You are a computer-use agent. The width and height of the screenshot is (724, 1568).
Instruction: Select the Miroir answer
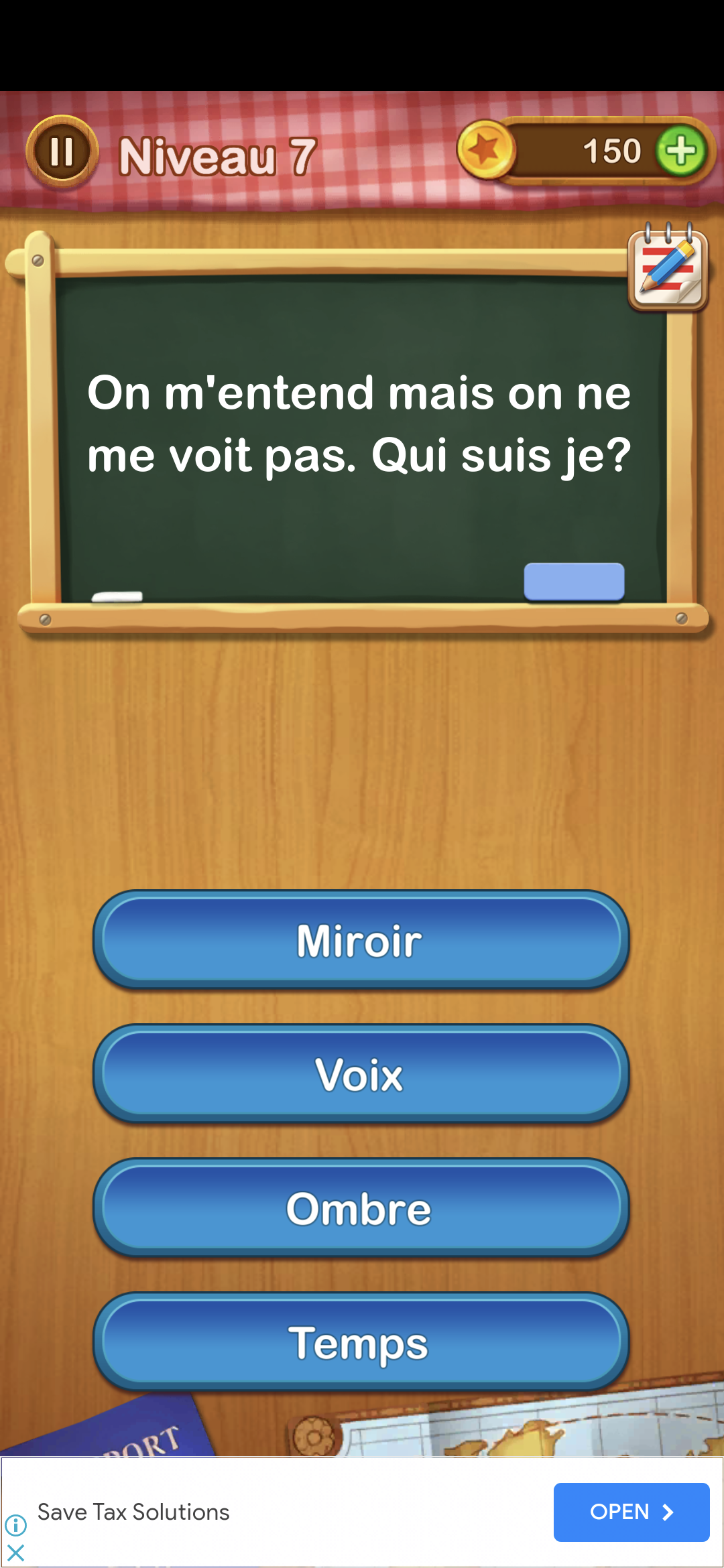[x=361, y=940]
